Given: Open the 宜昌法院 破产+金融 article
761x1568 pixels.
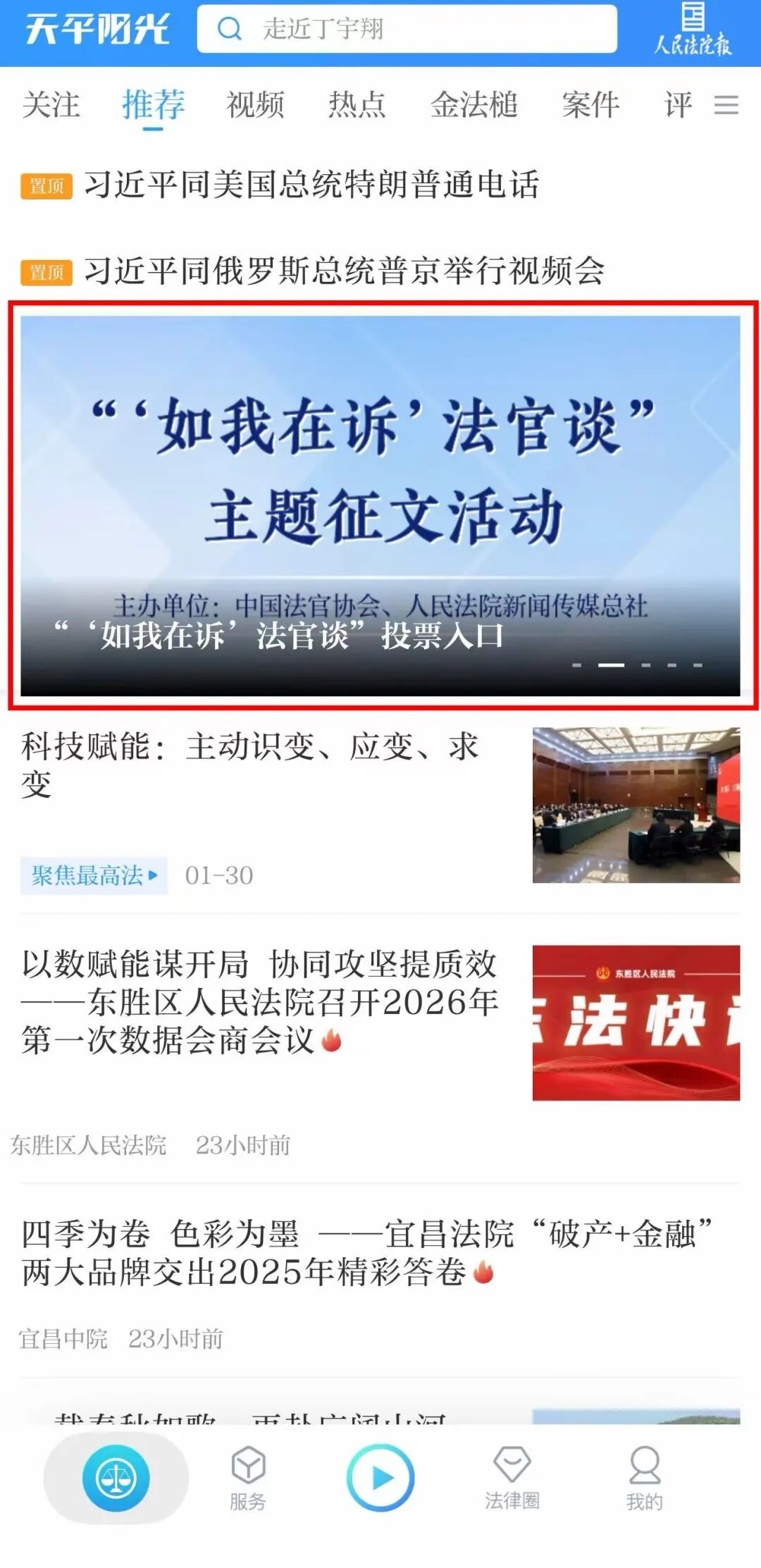Looking at the screenshot, I should [366, 1252].
